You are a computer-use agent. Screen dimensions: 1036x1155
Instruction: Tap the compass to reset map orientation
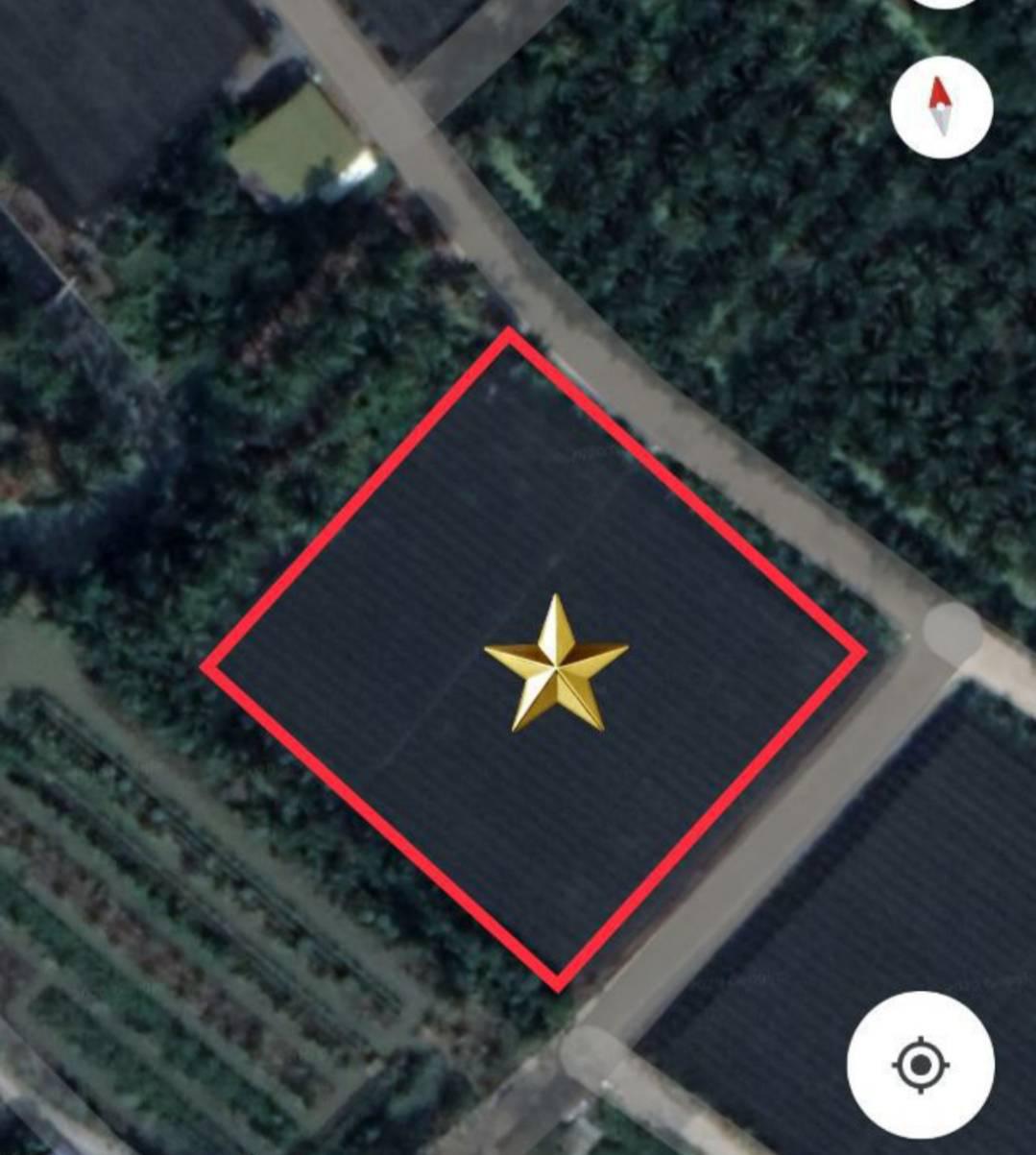(x=941, y=107)
